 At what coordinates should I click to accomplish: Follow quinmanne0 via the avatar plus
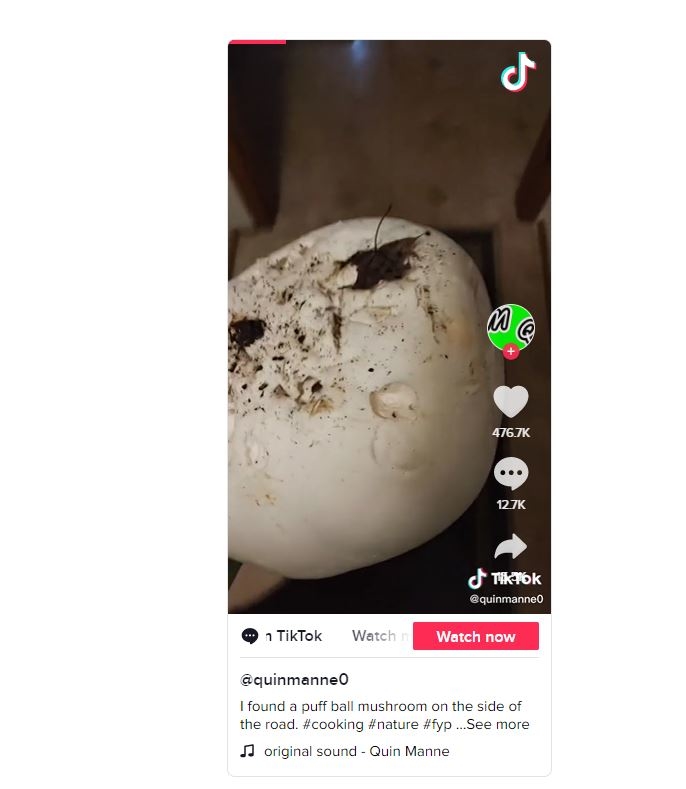(x=511, y=352)
